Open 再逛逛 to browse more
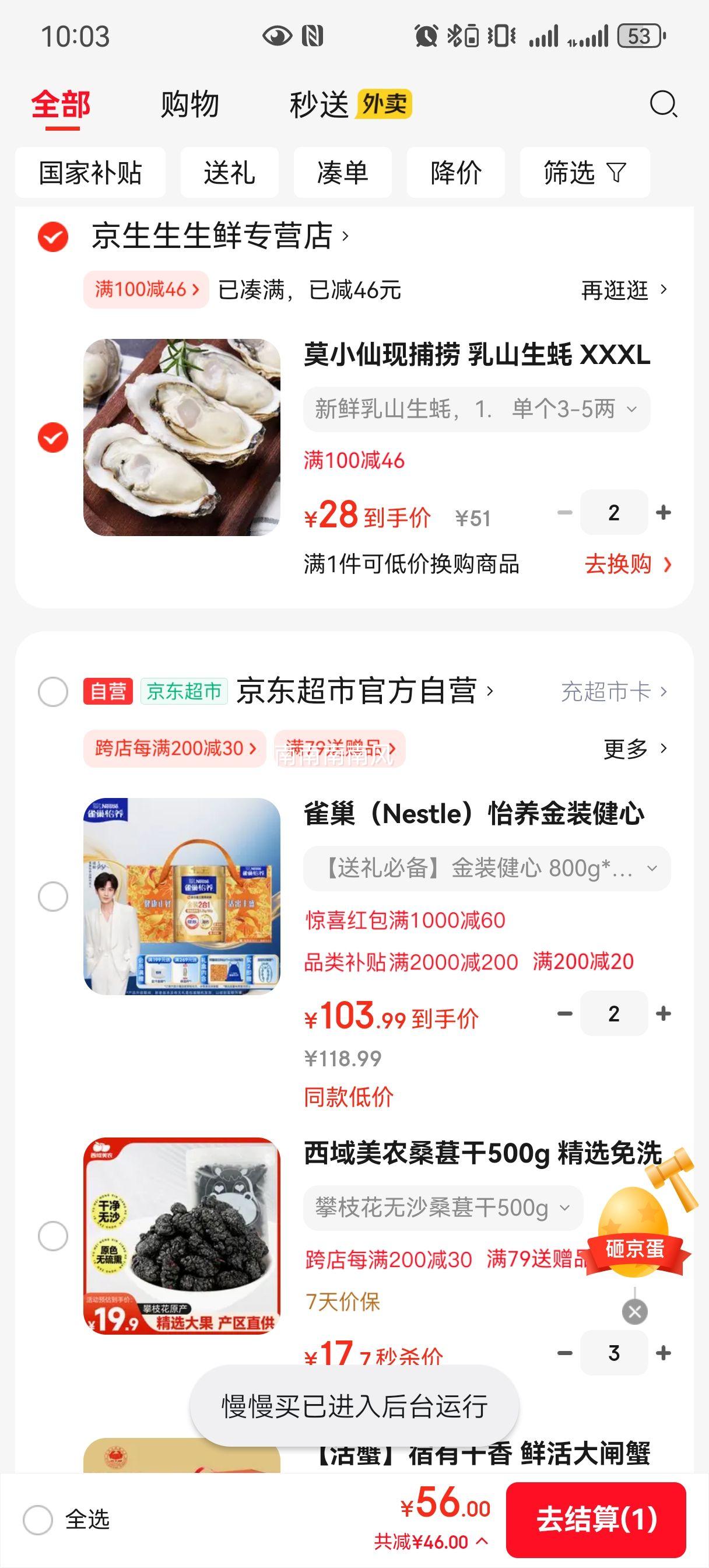This screenshot has width=709, height=1568. (624, 290)
